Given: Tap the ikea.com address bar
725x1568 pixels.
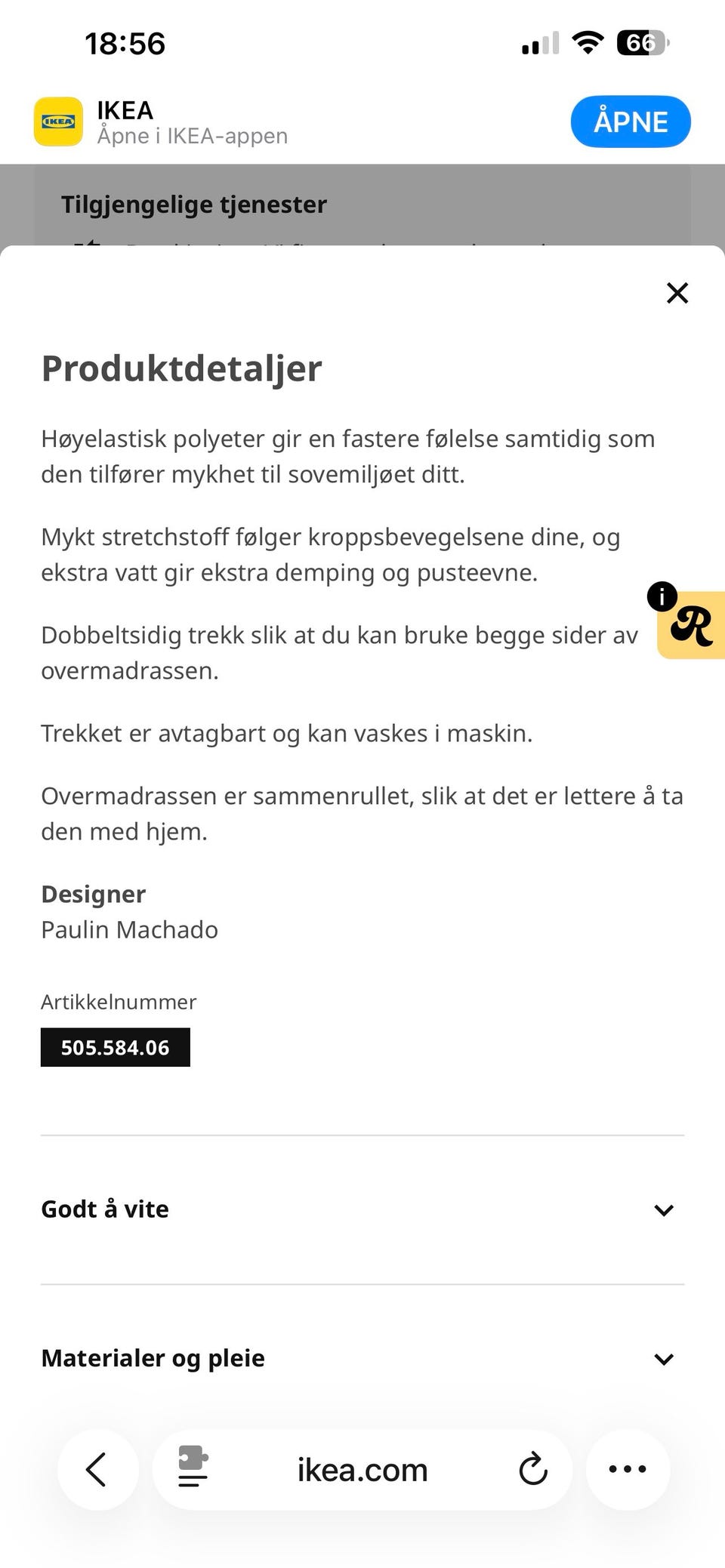Looking at the screenshot, I should click(x=362, y=1469).
